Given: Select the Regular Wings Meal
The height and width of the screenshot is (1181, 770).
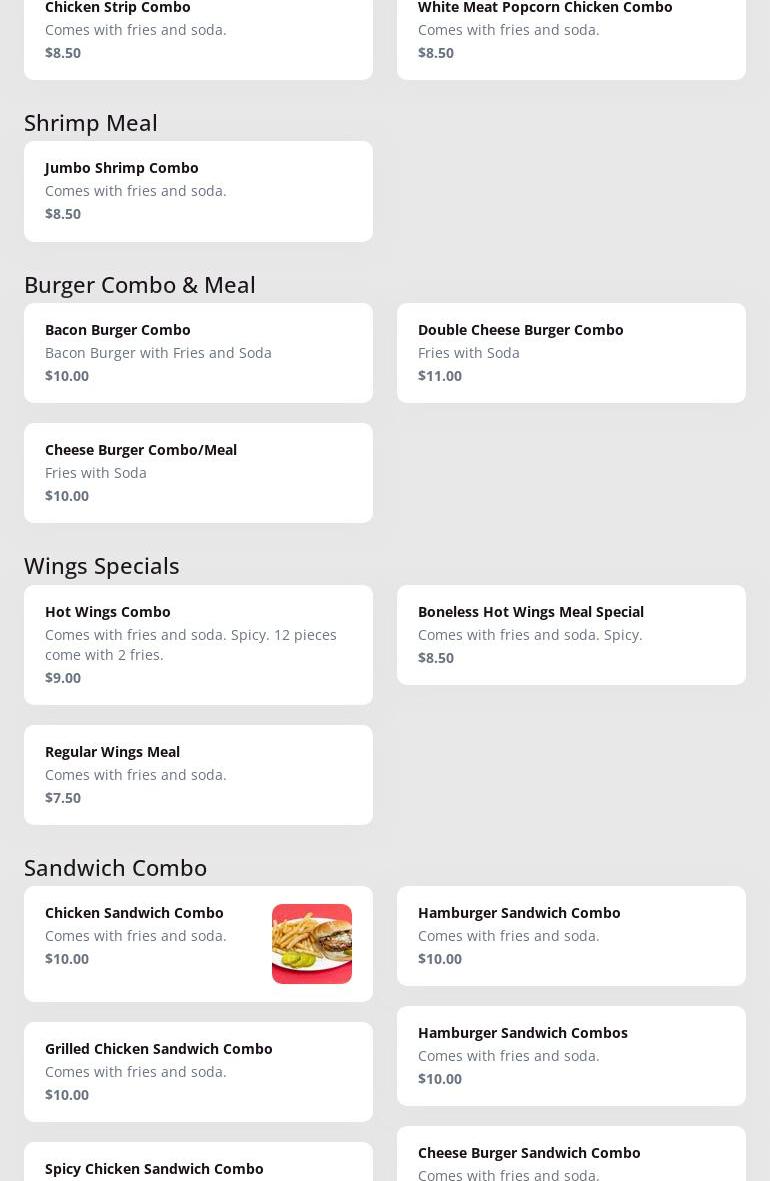Looking at the screenshot, I should pyautogui.click(x=198, y=775).
